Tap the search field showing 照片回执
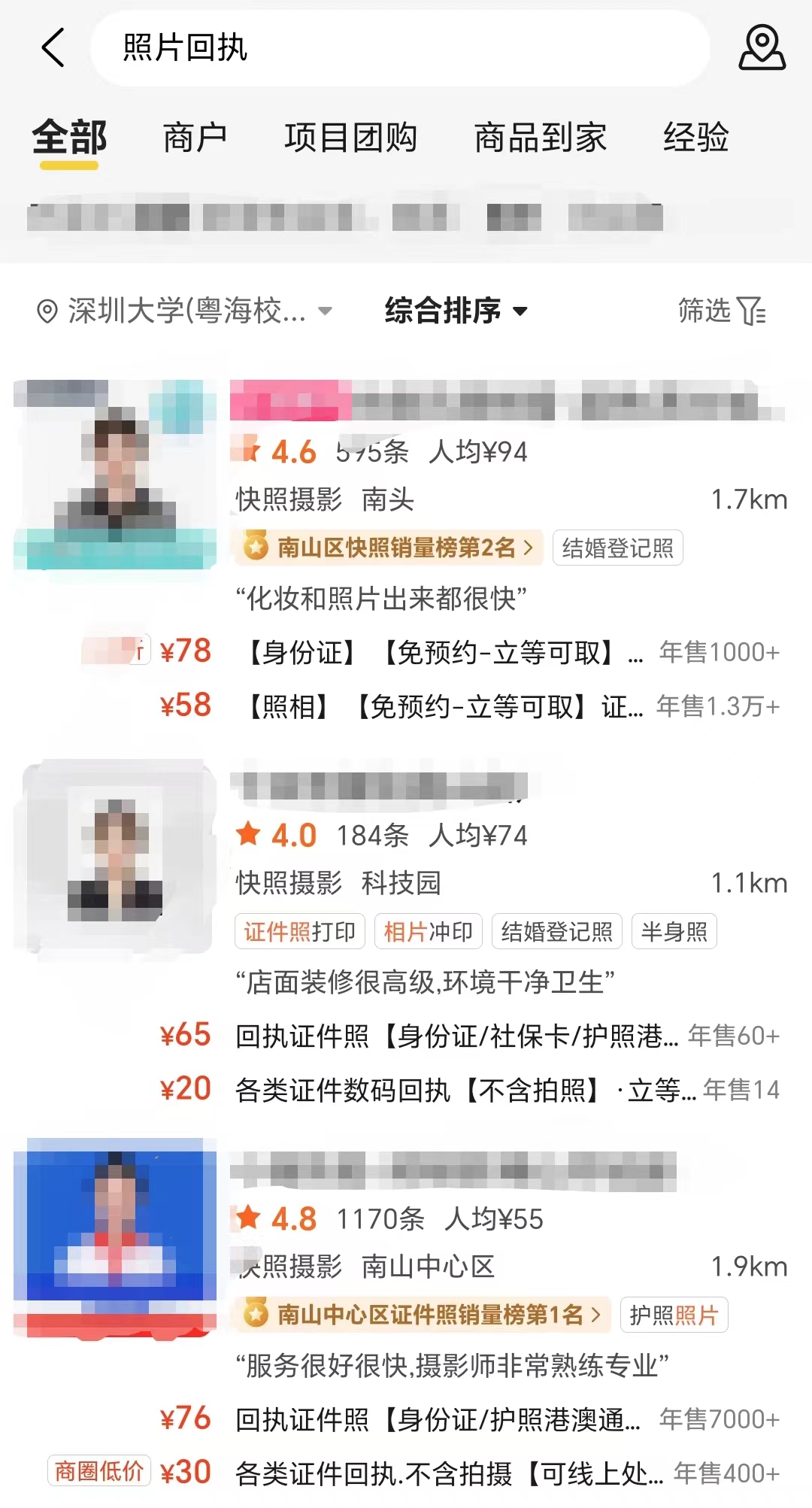 point(398,48)
